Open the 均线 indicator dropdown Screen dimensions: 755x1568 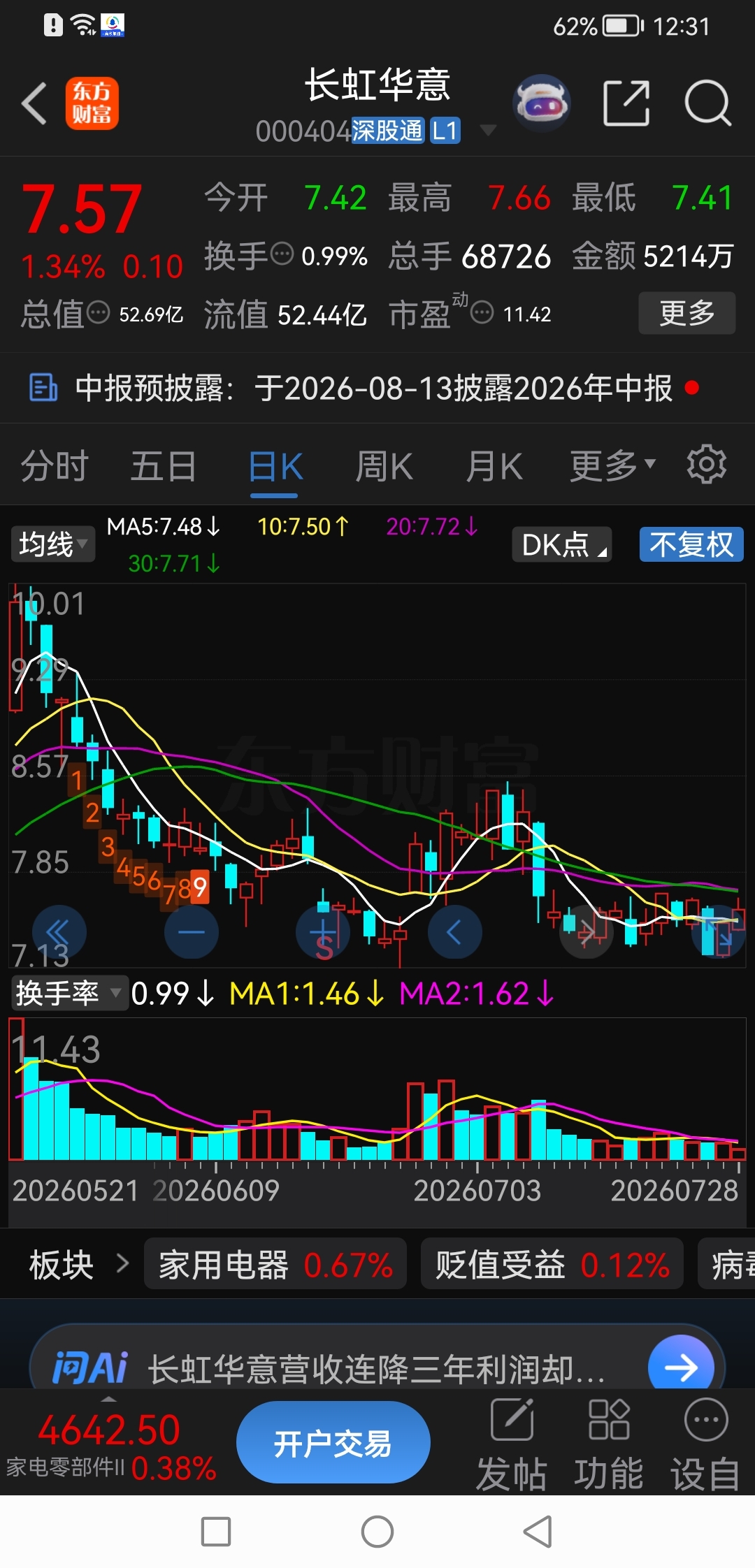pos(53,544)
